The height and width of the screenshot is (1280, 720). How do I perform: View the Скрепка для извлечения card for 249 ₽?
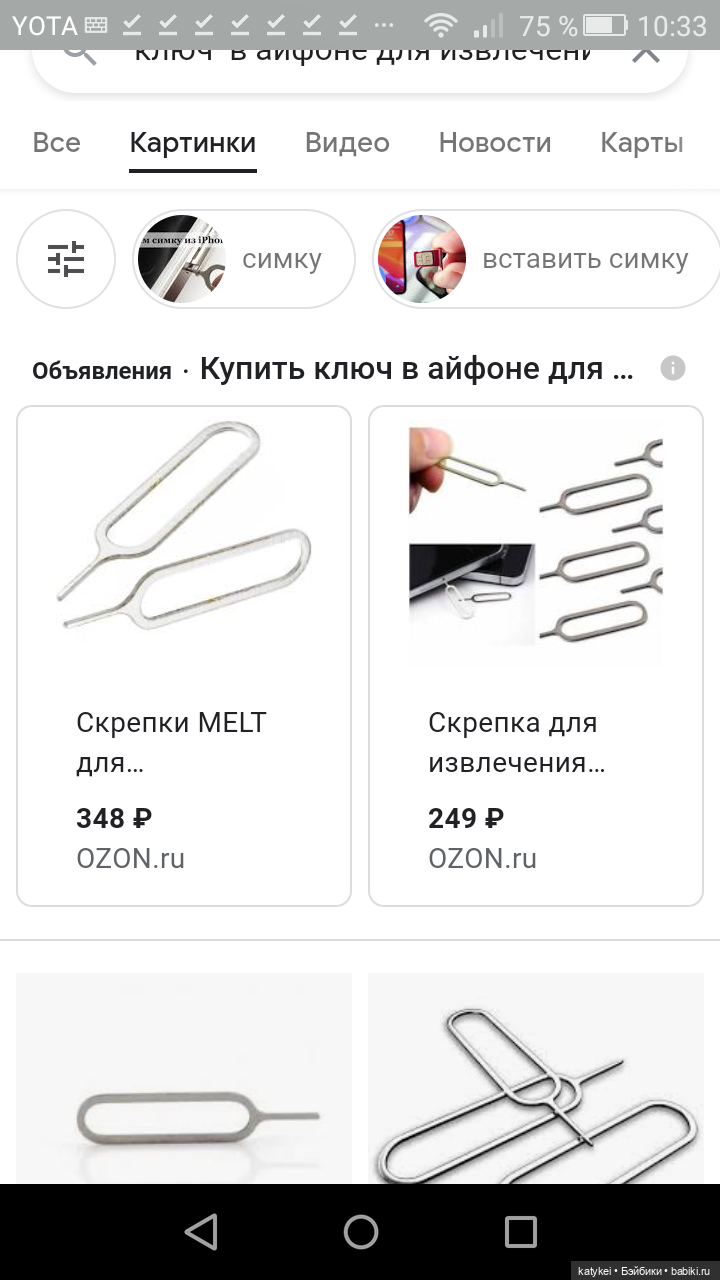tap(536, 655)
